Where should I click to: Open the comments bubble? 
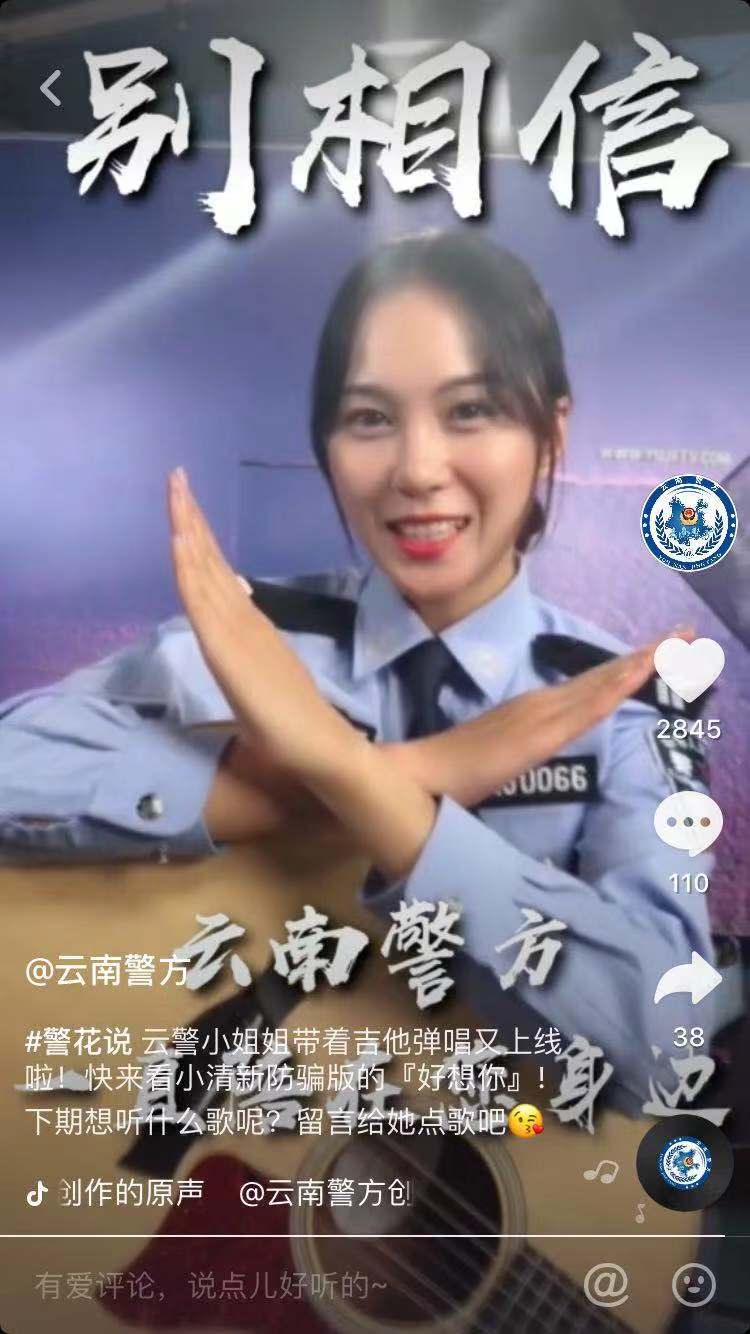(x=688, y=824)
